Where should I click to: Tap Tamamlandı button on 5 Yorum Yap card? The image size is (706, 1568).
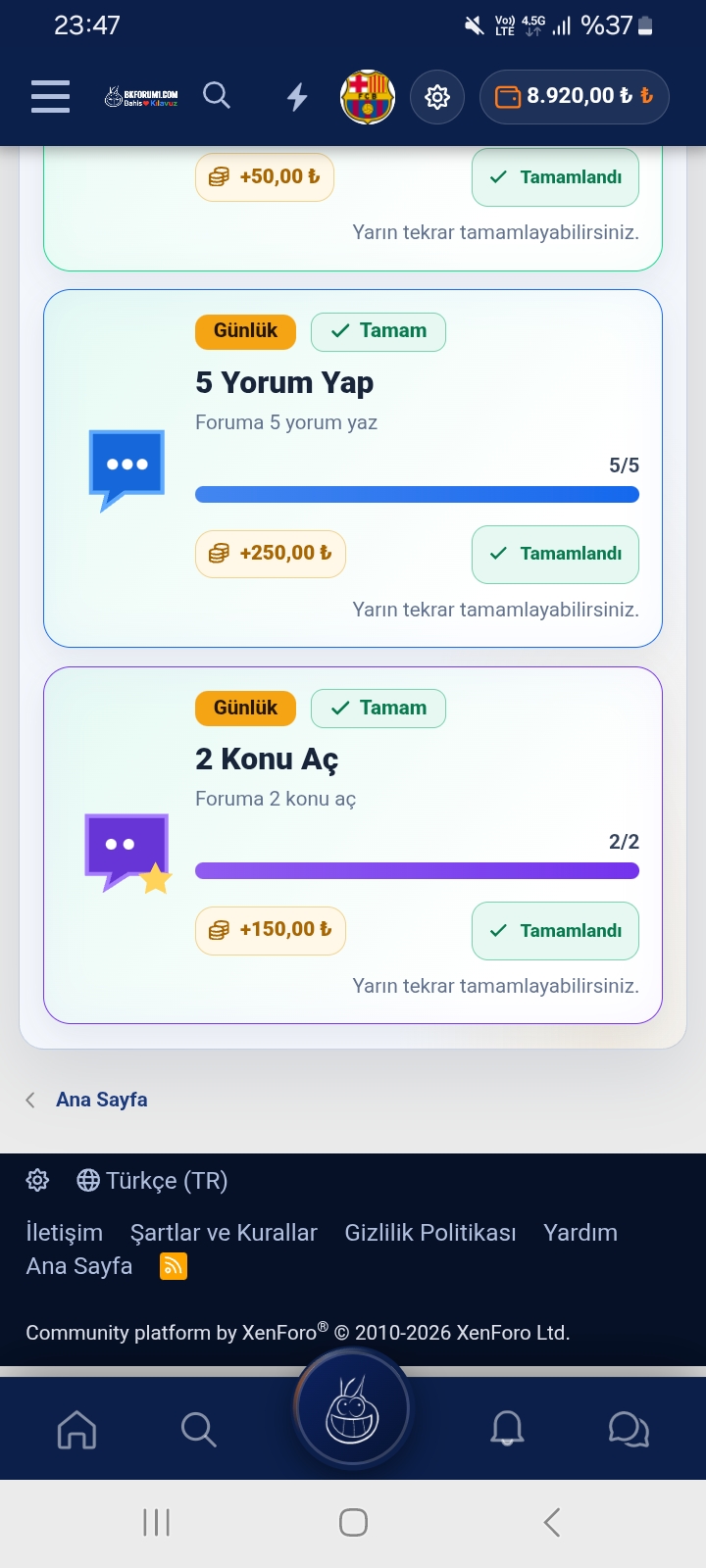click(x=555, y=554)
